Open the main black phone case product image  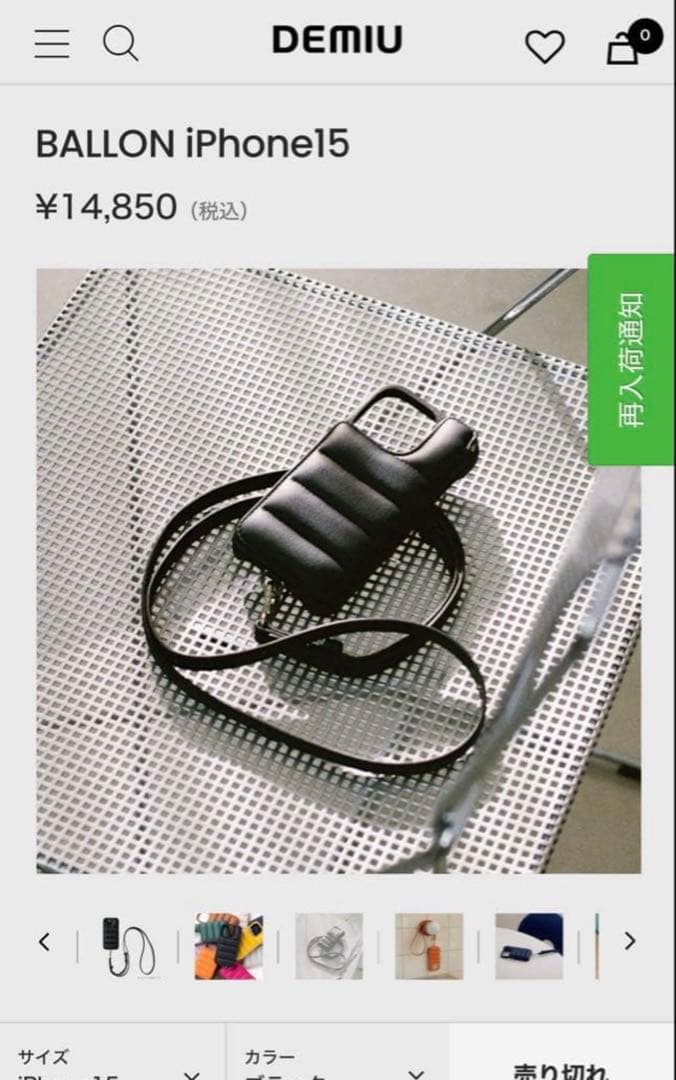click(338, 570)
